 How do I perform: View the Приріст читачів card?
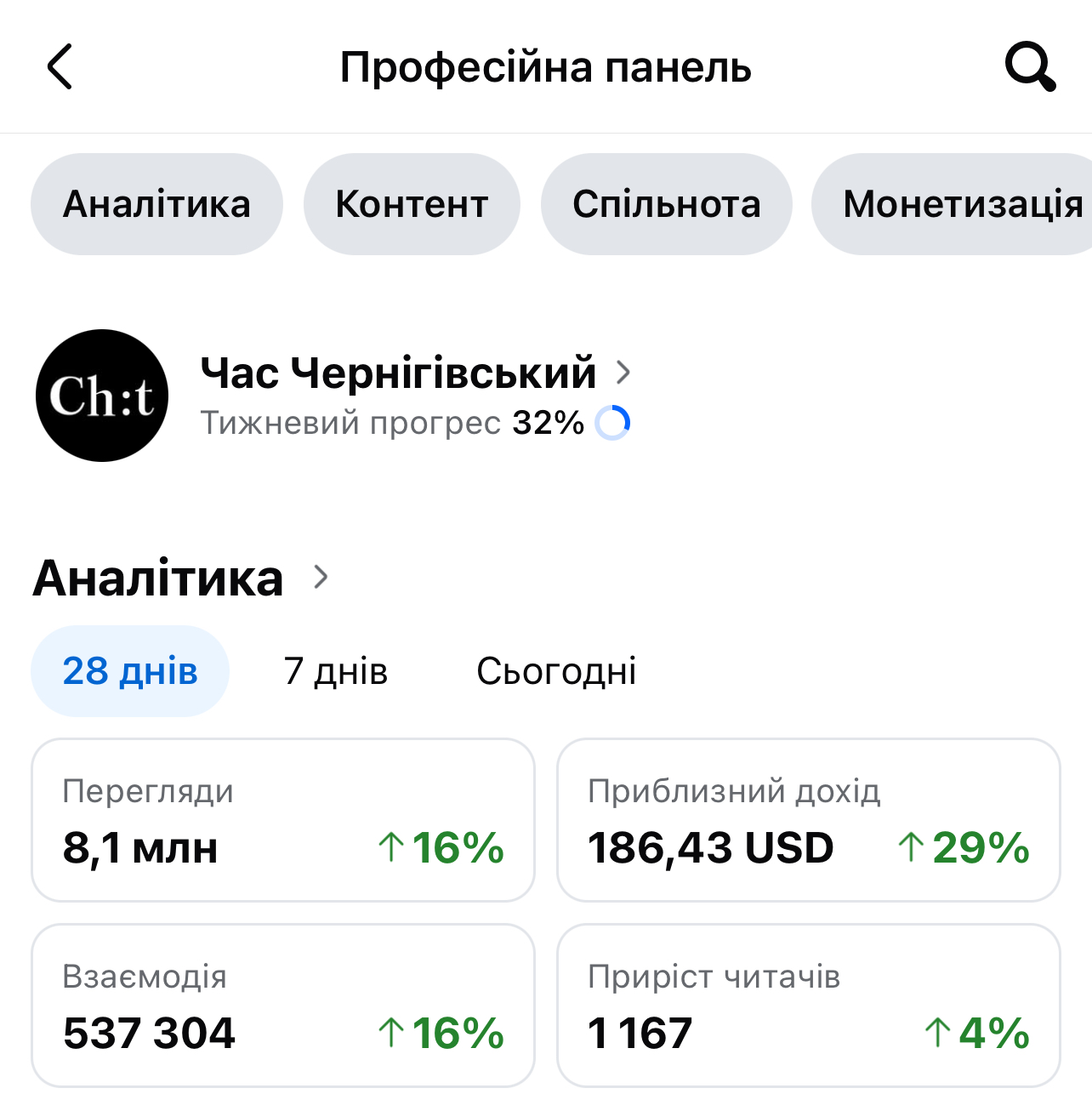point(808,1006)
